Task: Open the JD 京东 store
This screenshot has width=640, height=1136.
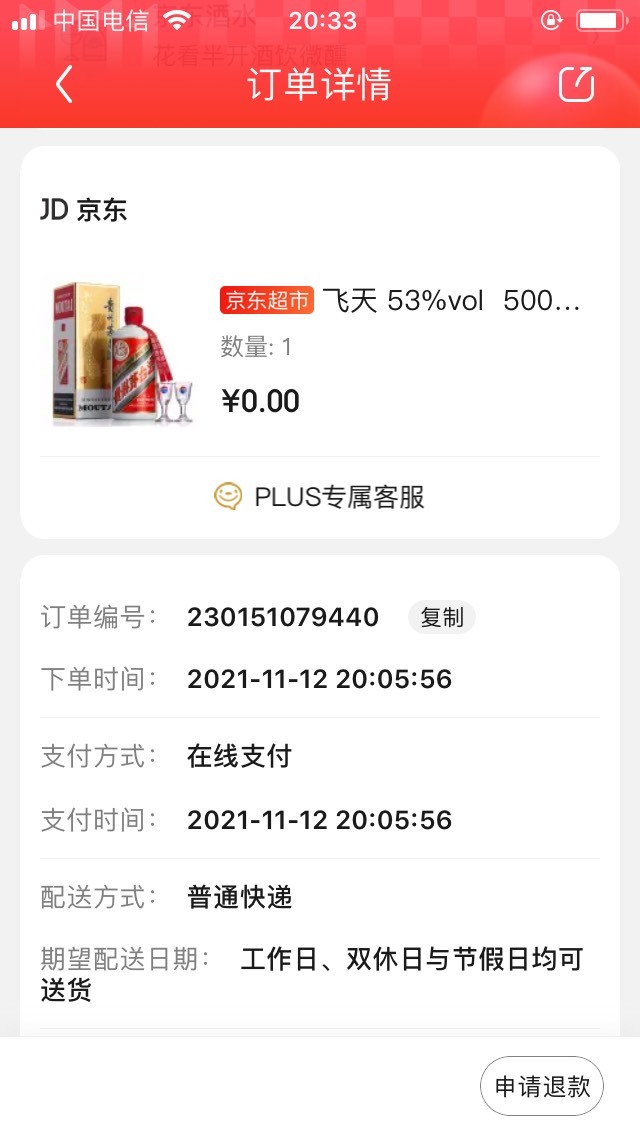Action: (83, 210)
